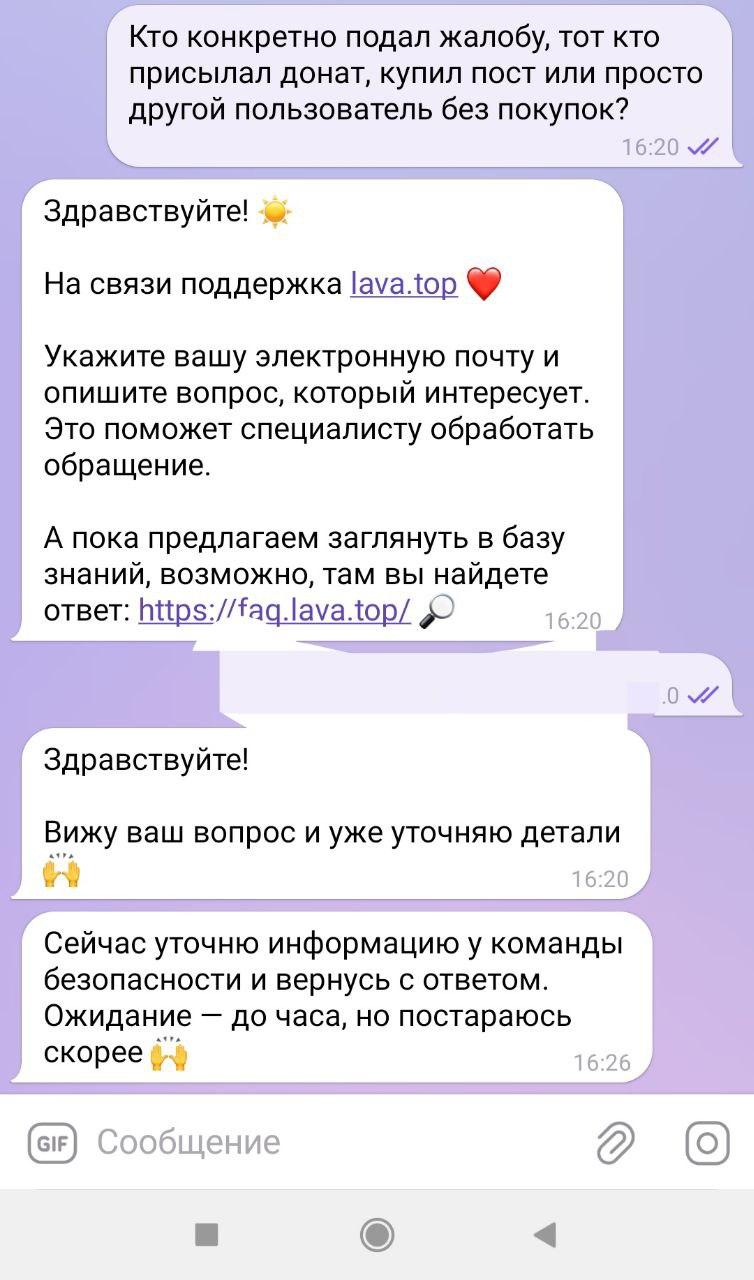Go back with the system back button

545,1235
